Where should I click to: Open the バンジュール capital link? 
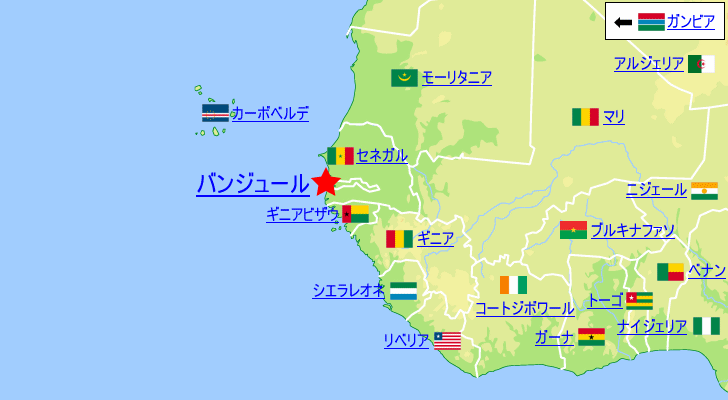[252, 183]
